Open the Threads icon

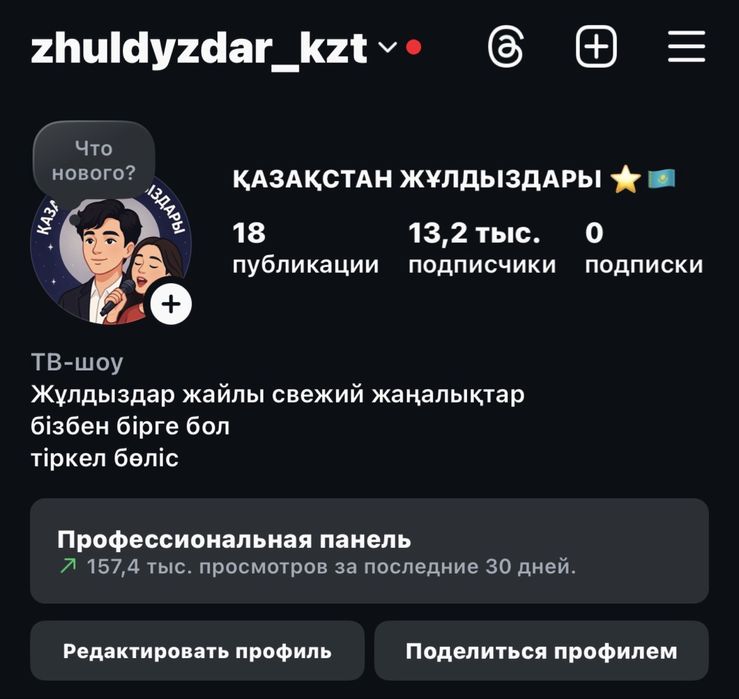click(506, 47)
